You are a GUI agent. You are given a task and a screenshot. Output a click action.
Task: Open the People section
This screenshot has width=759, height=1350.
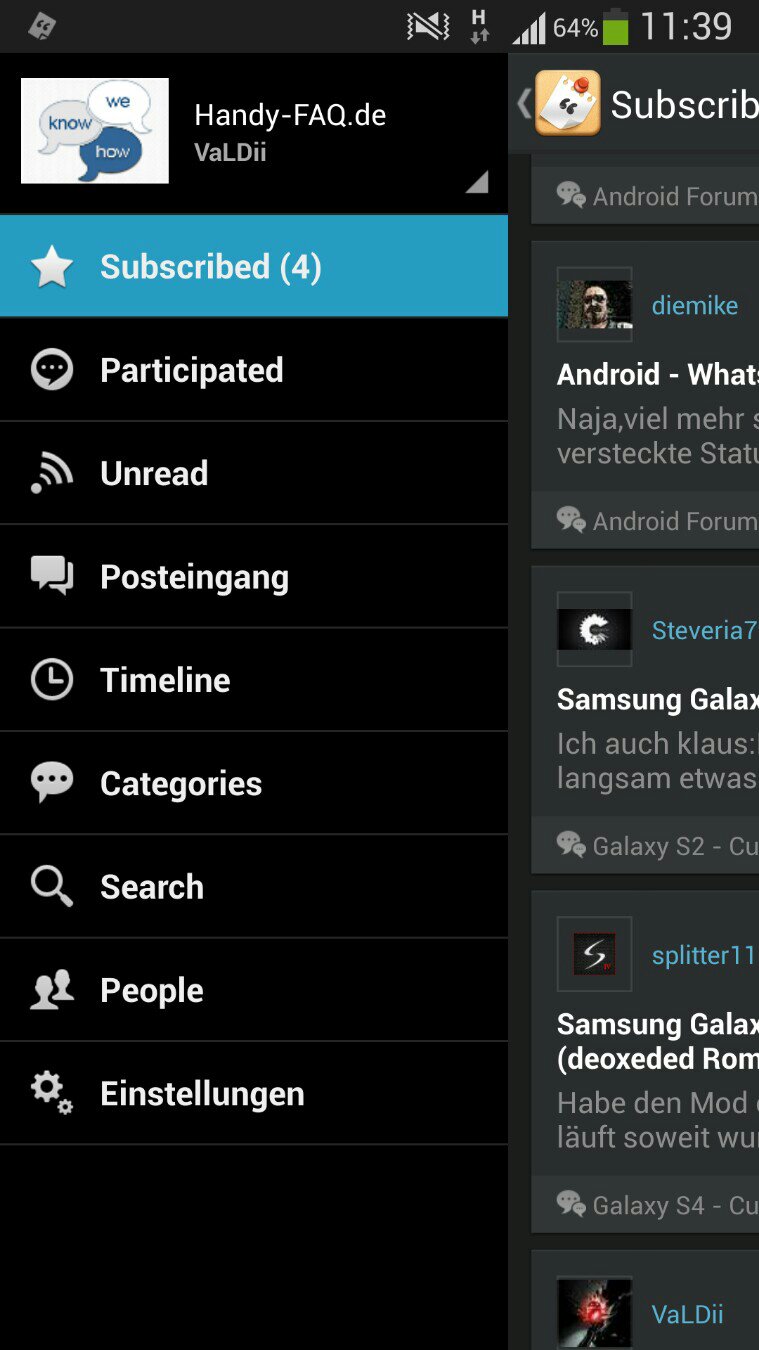(x=254, y=990)
